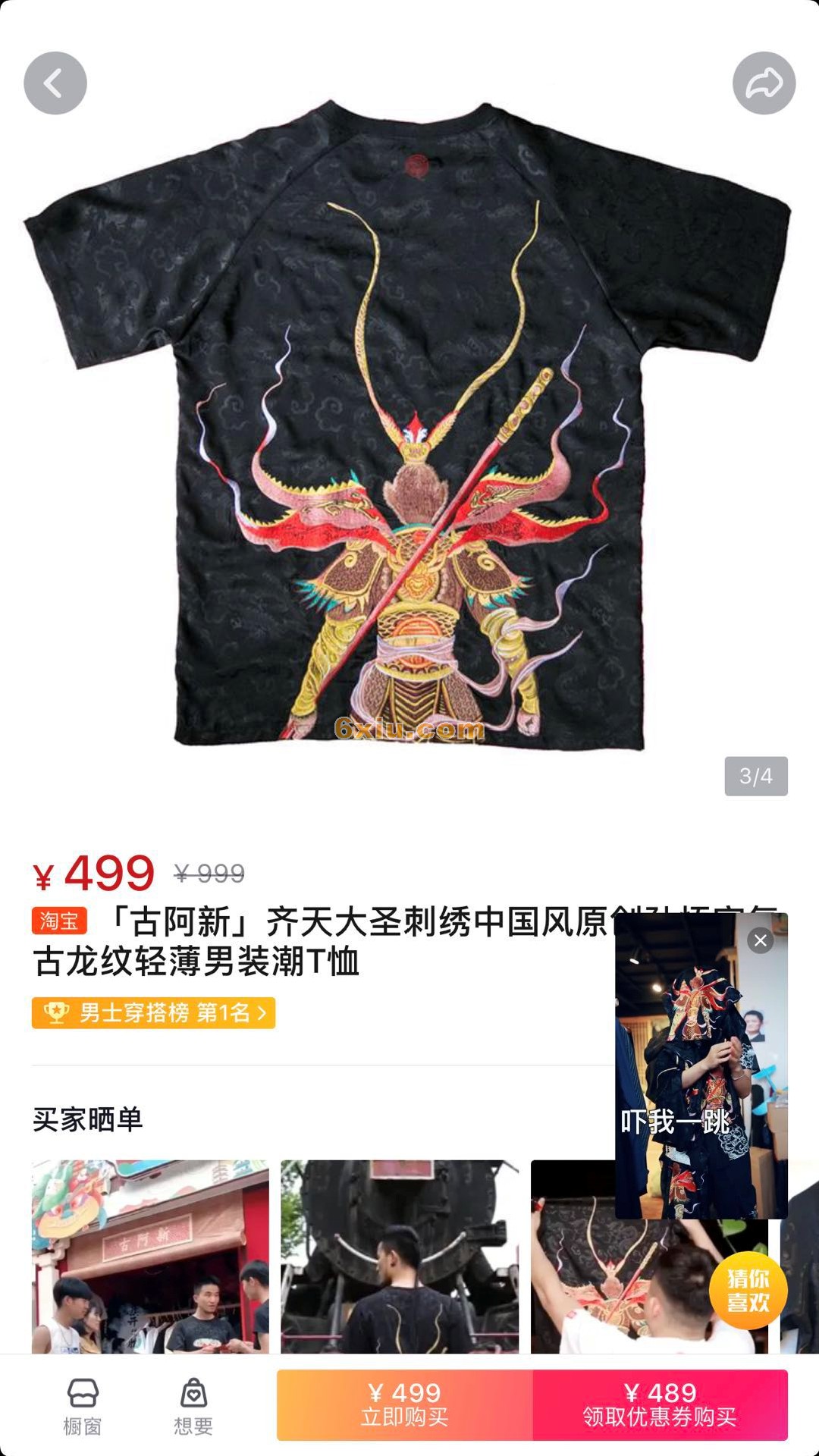Open the main T-shirt product image
819x1456 pixels.
[409, 425]
